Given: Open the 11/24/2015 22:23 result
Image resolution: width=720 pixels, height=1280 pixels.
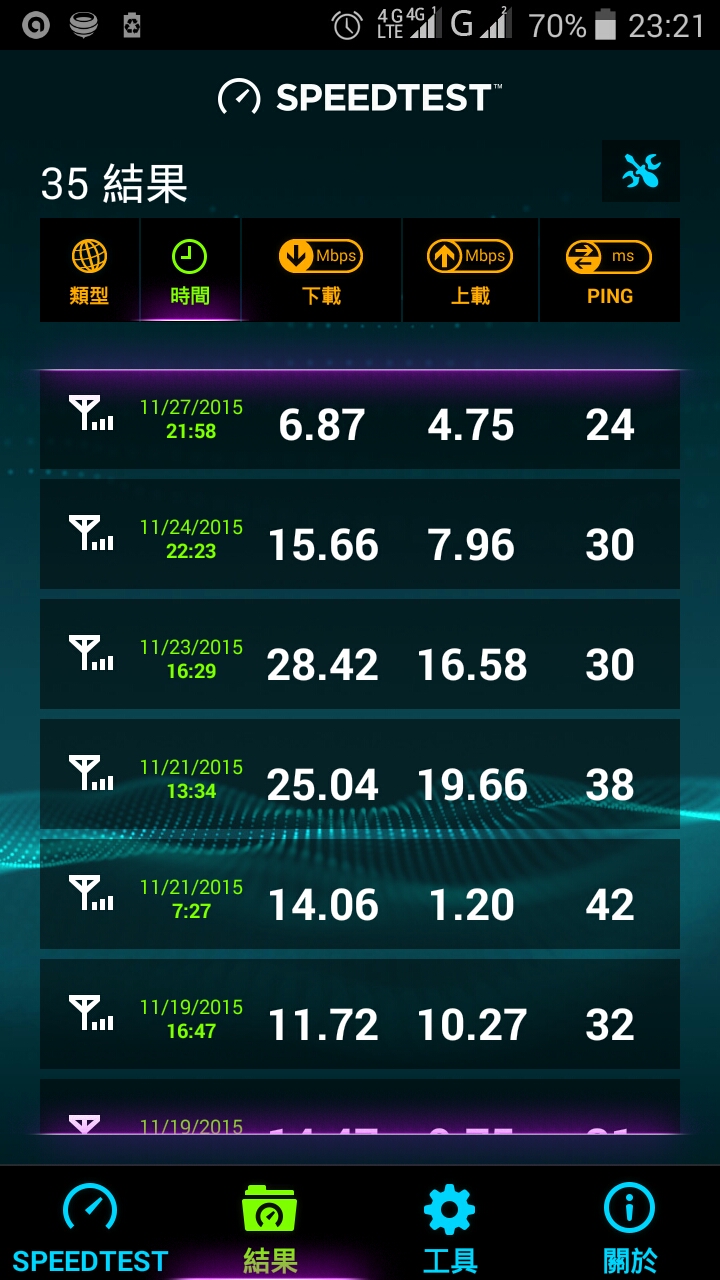Looking at the screenshot, I should click(360, 534).
